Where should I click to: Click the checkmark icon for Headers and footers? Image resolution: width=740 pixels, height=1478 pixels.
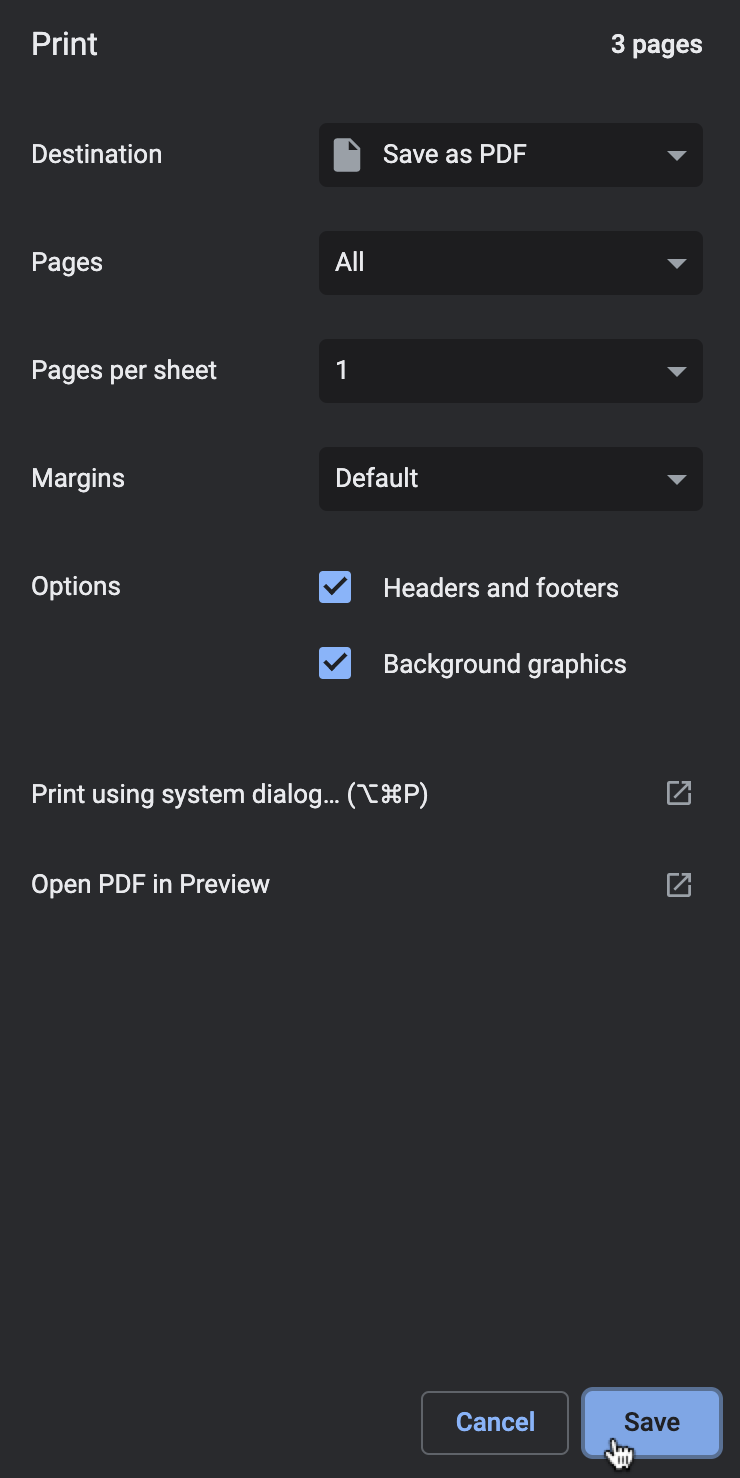pyautogui.click(x=334, y=587)
